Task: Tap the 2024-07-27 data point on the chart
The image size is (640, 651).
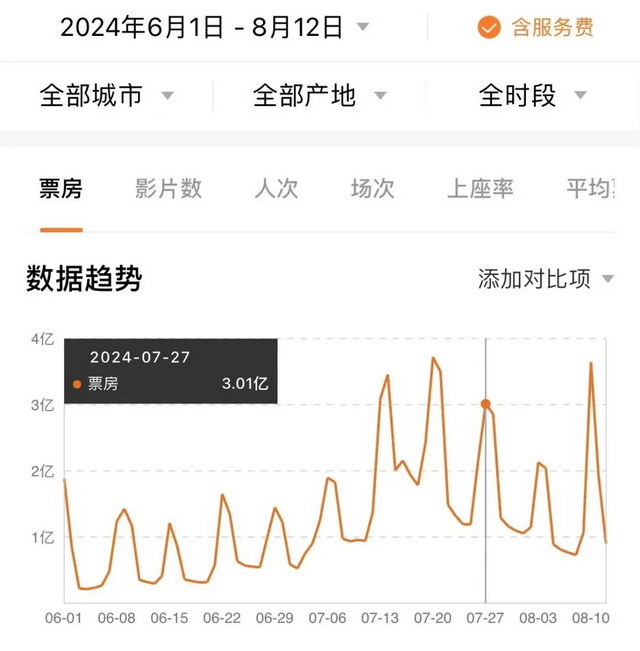Action: click(486, 404)
